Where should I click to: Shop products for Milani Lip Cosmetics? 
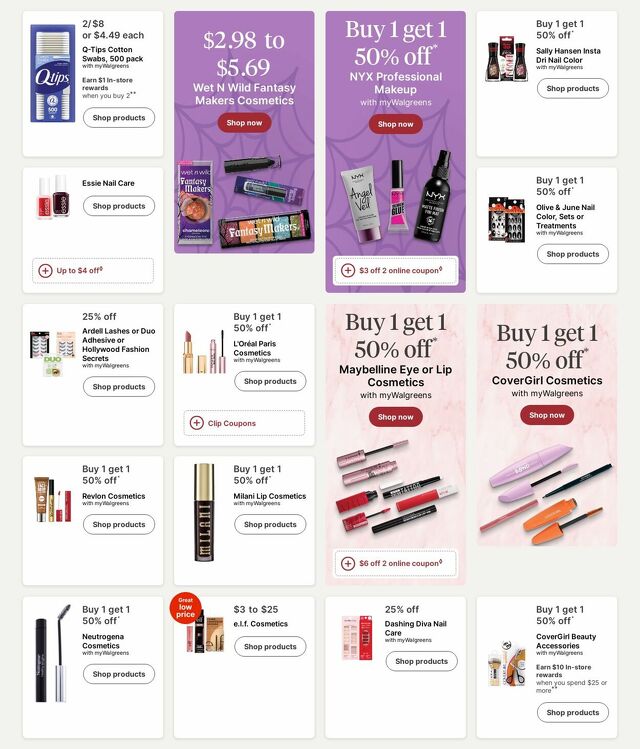[270, 524]
